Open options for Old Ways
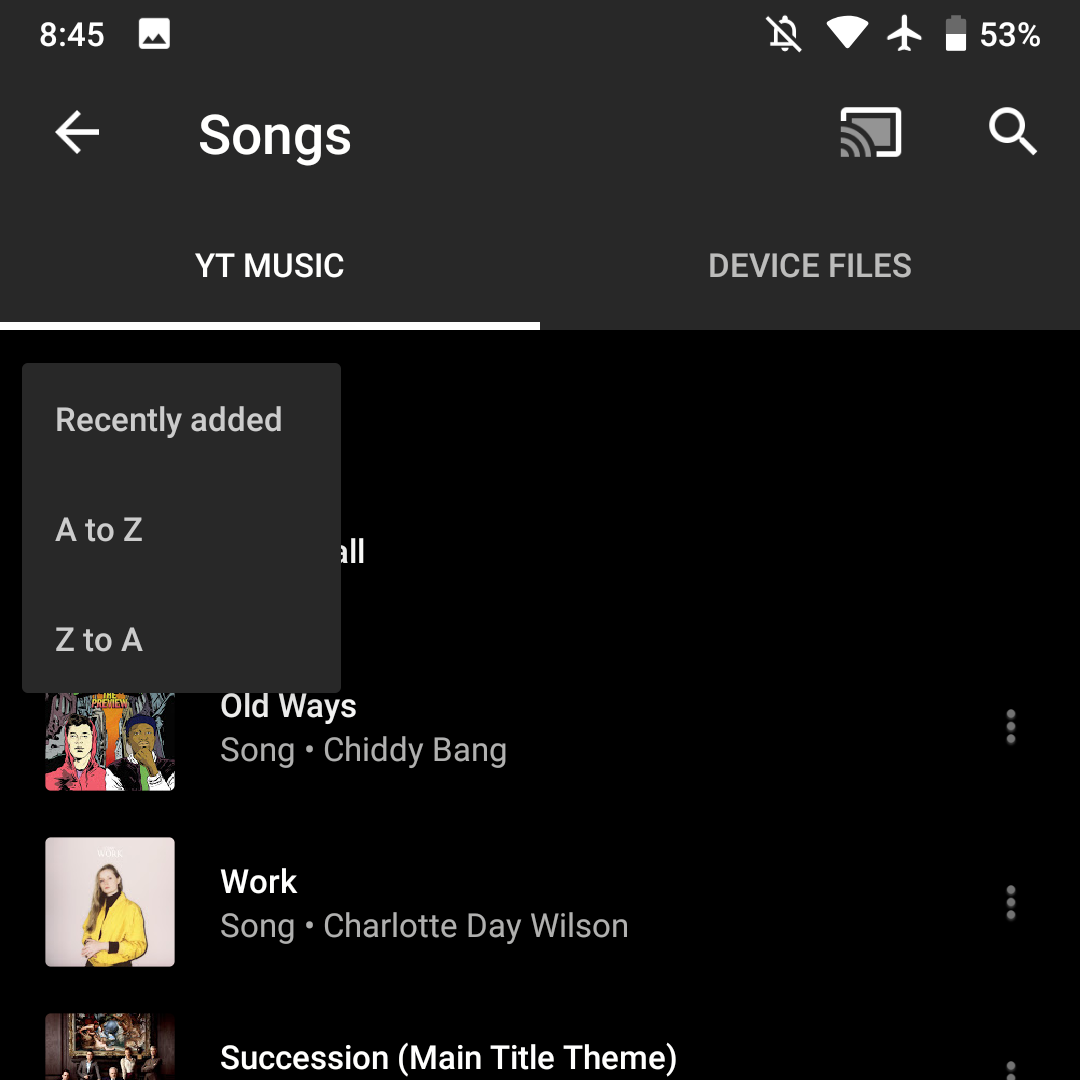The height and width of the screenshot is (1080, 1080). tap(1010, 727)
